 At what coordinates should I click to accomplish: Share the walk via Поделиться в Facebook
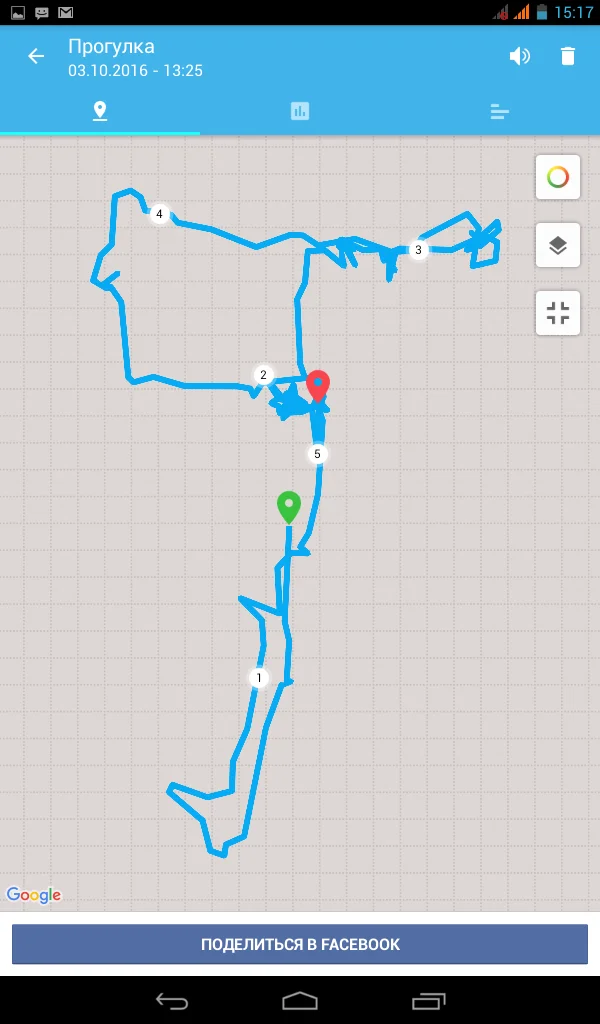pos(300,944)
